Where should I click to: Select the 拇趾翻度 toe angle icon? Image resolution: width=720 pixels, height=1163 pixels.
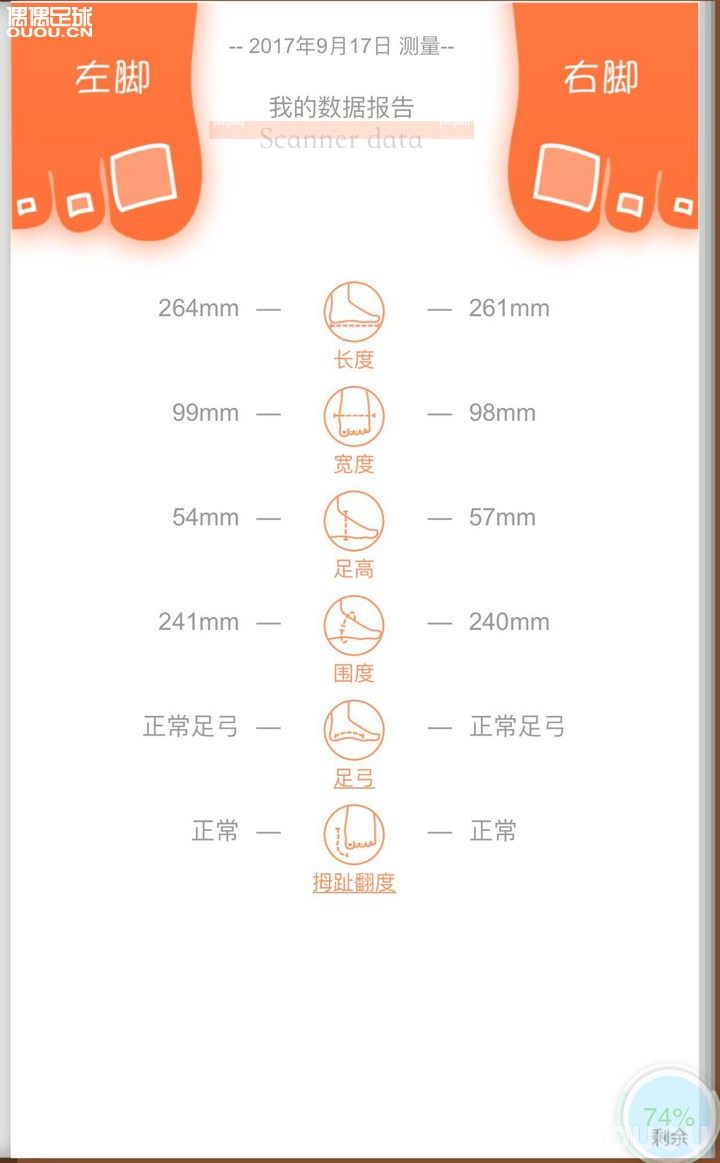point(354,835)
